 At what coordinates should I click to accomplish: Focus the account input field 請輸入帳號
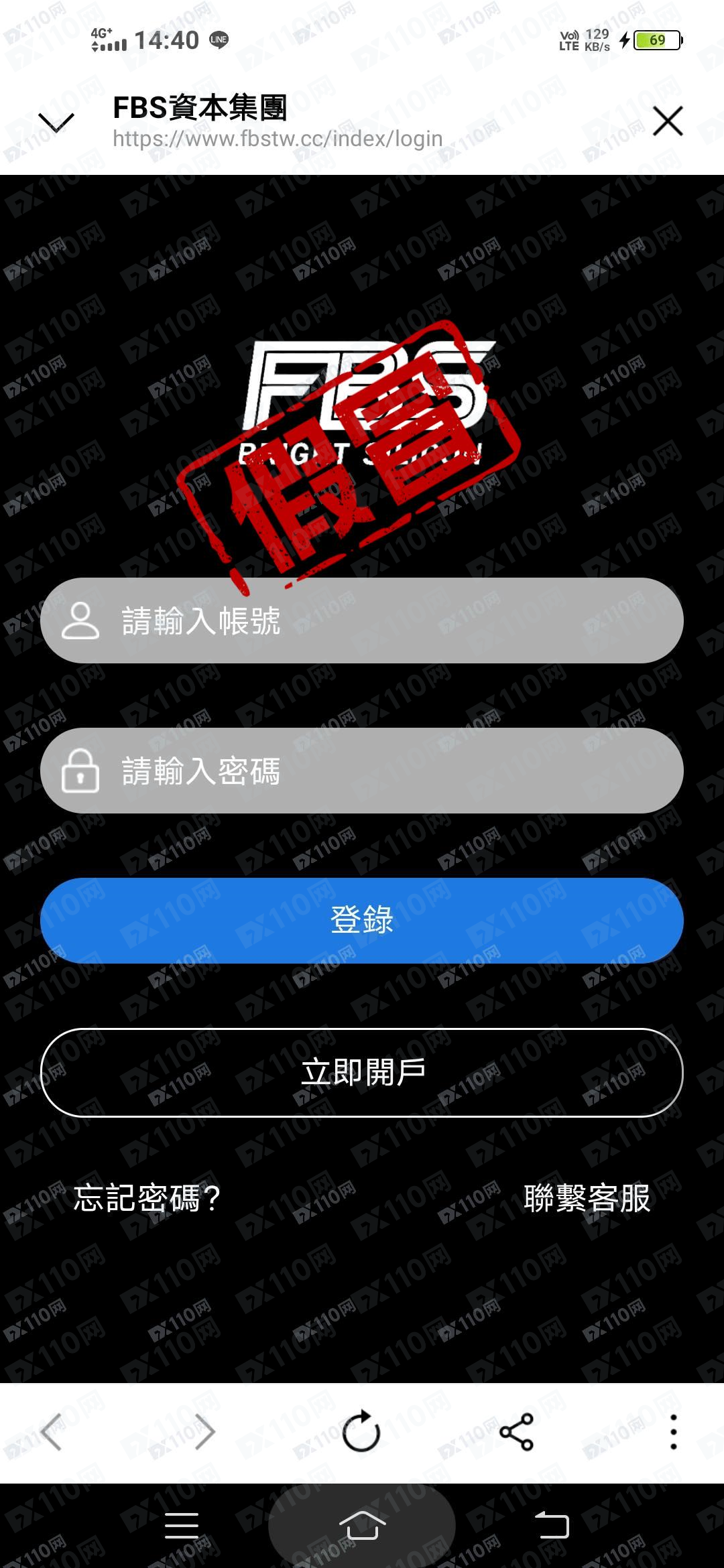coord(362,620)
